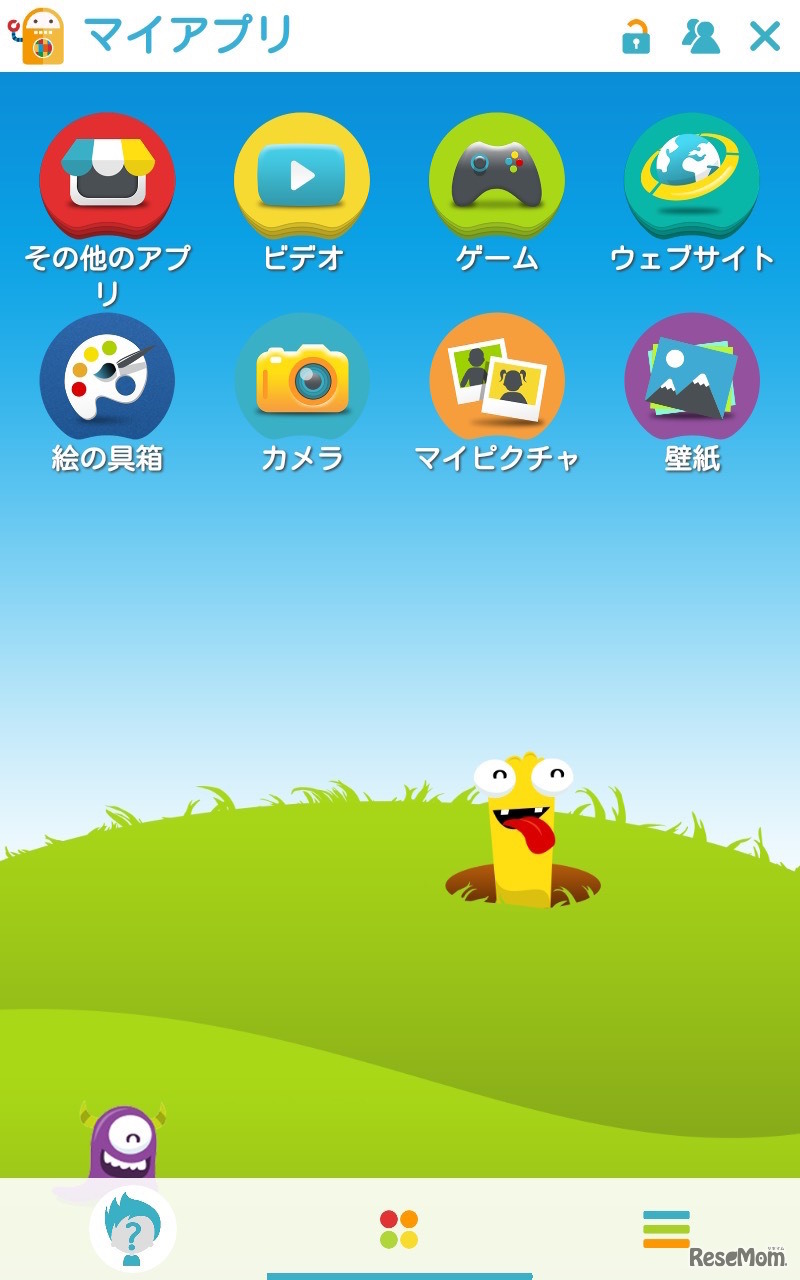Open the カメラ camera app
Image resolution: width=800 pixels, height=1280 pixels.
(302, 380)
